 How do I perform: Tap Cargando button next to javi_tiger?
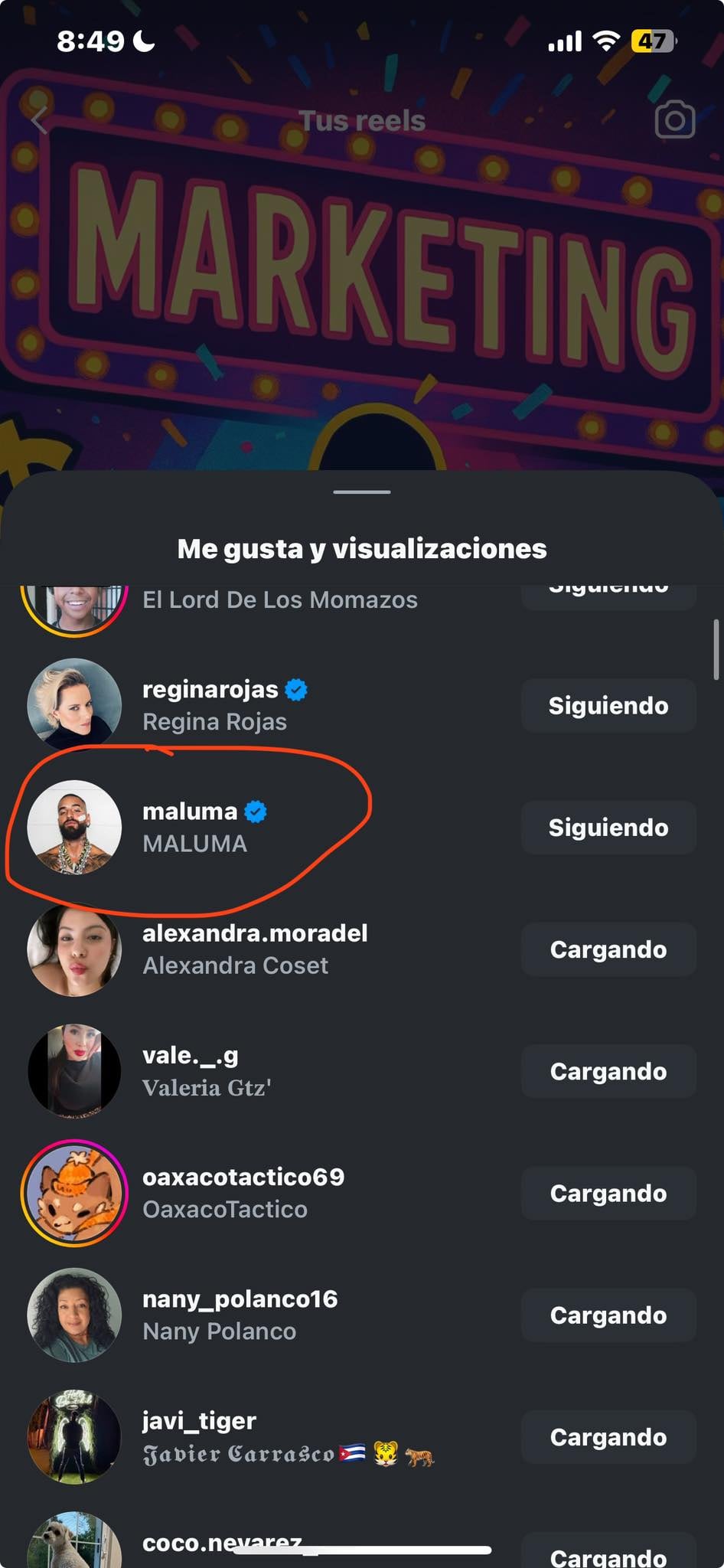608,1437
